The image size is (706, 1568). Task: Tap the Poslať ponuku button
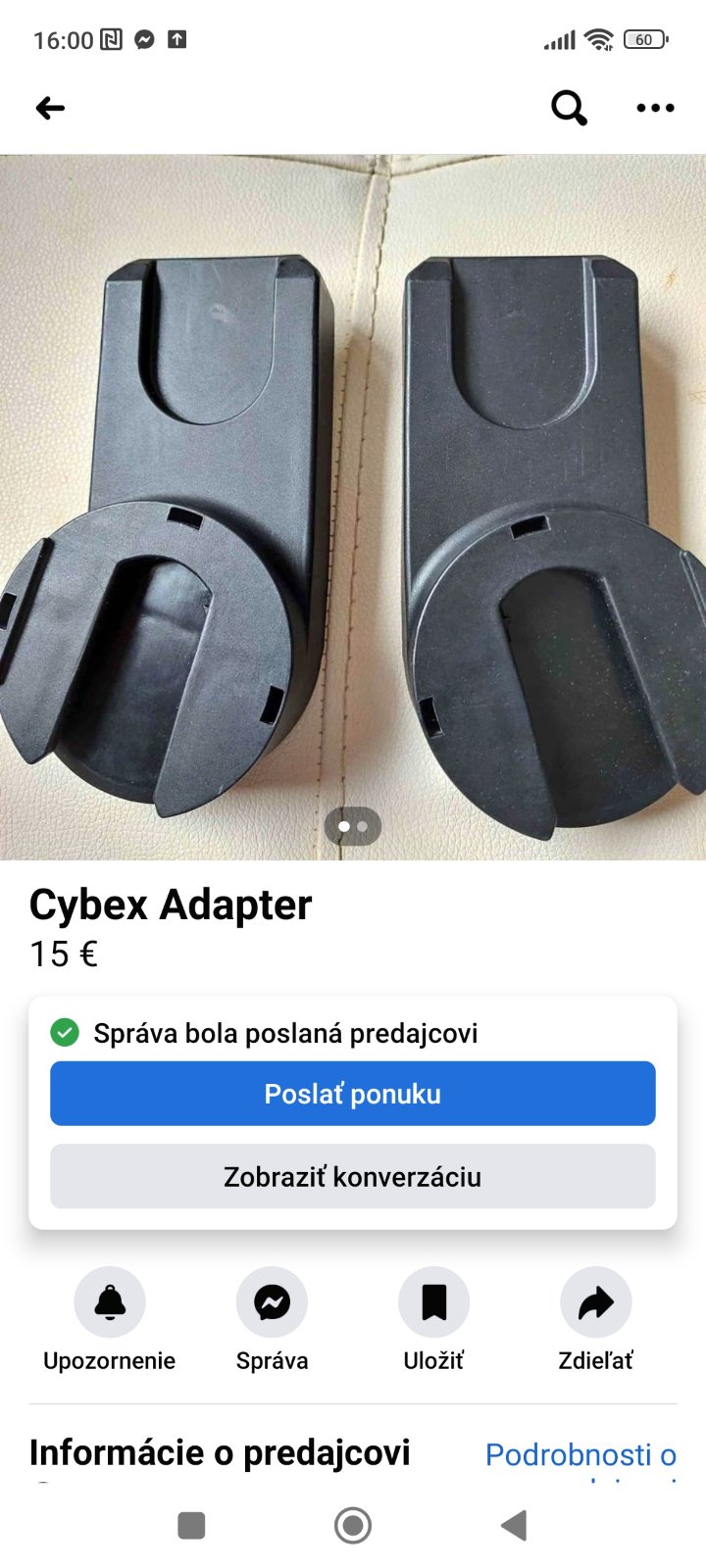[353, 1094]
